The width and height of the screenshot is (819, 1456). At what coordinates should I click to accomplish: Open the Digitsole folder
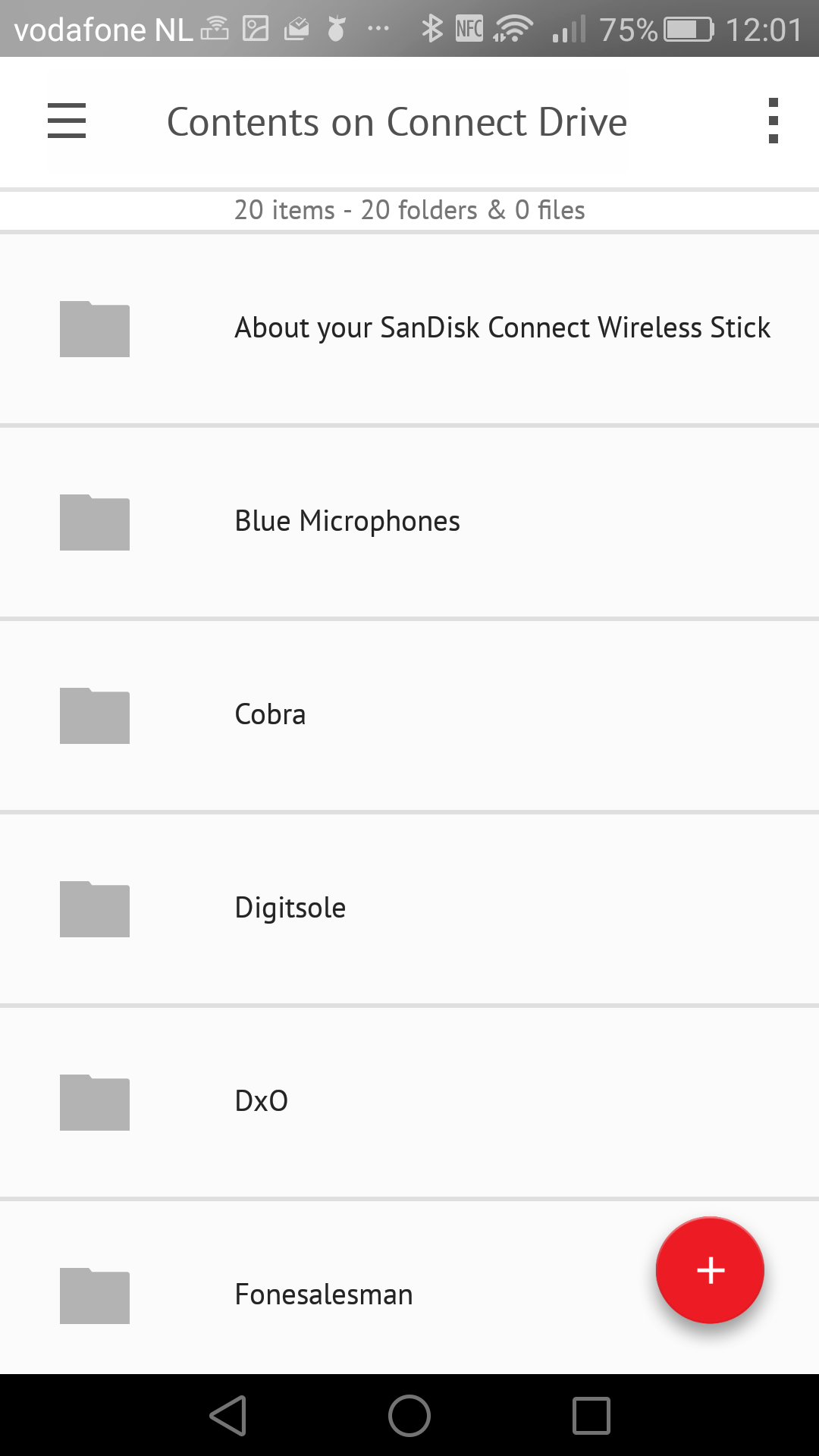pyautogui.click(x=409, y=908)
